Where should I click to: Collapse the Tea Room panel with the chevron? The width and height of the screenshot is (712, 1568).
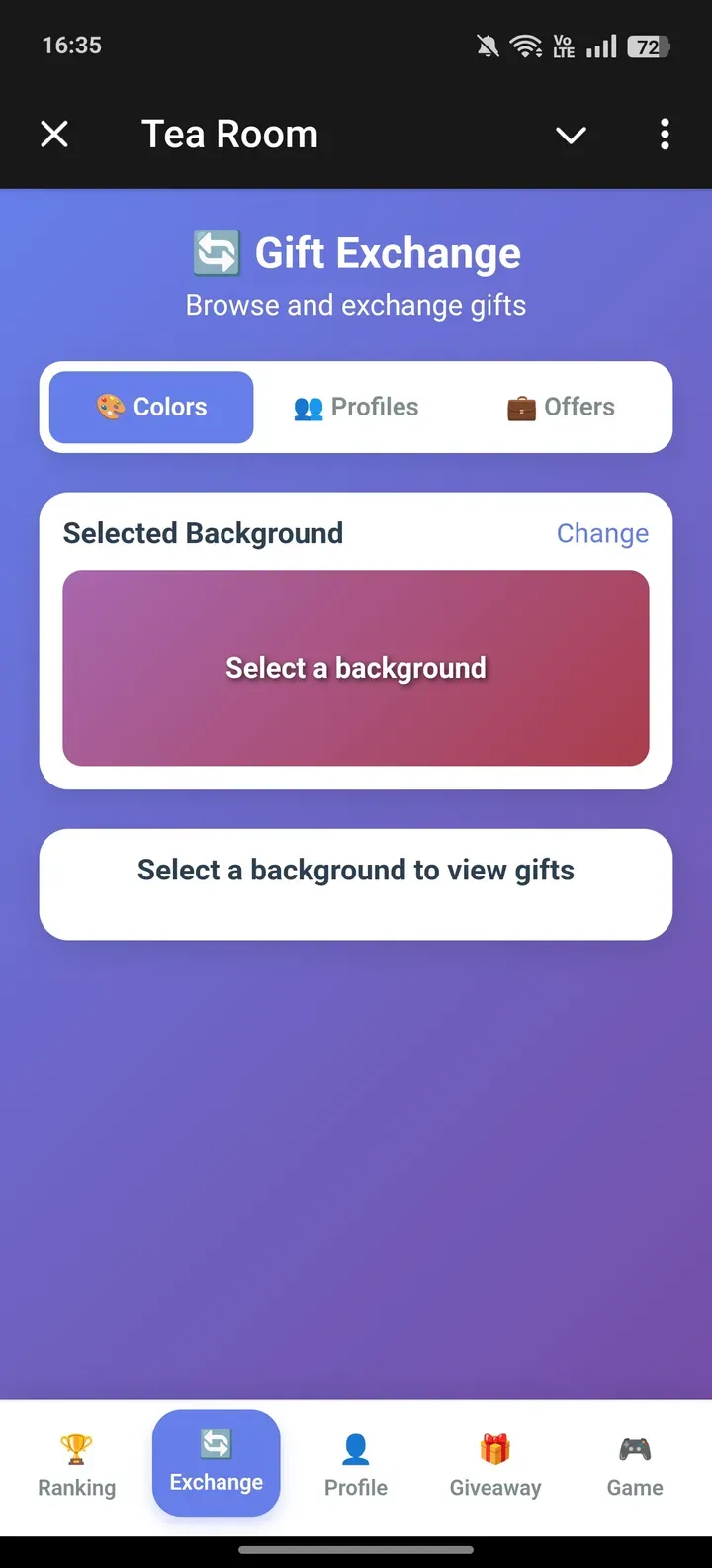click(571, 136)
